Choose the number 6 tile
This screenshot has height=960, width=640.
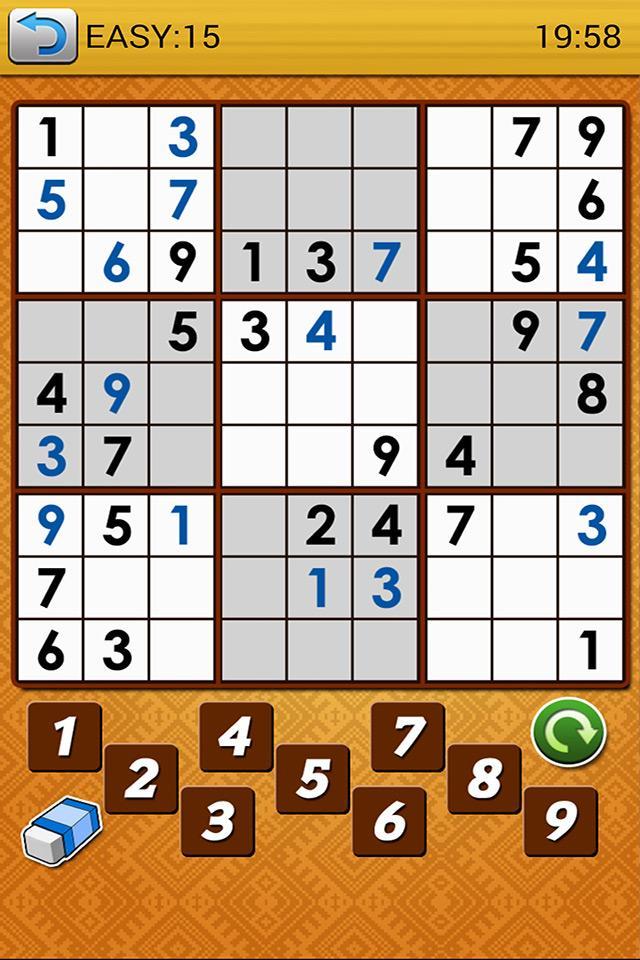click(x=389, y=821)
